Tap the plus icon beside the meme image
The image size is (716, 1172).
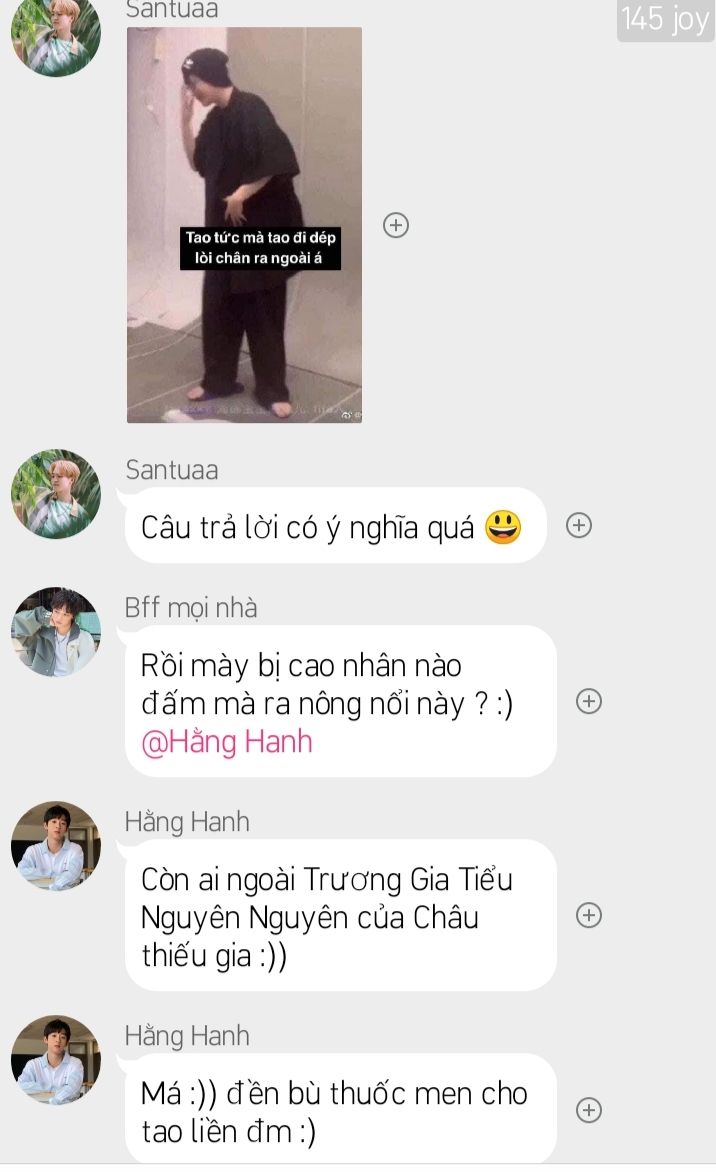click(396, 225)
